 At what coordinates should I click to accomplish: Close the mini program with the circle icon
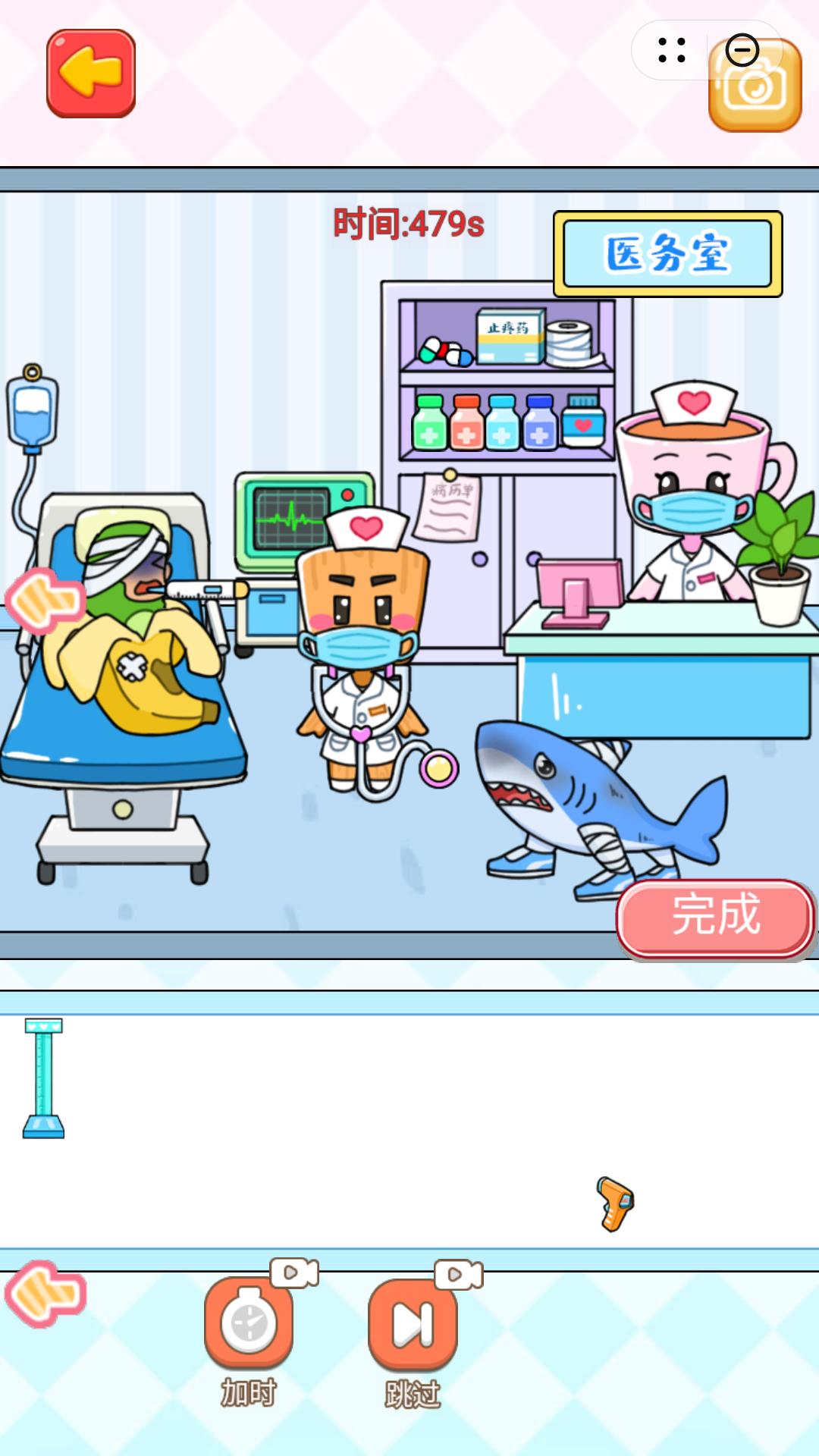[742, 50]
